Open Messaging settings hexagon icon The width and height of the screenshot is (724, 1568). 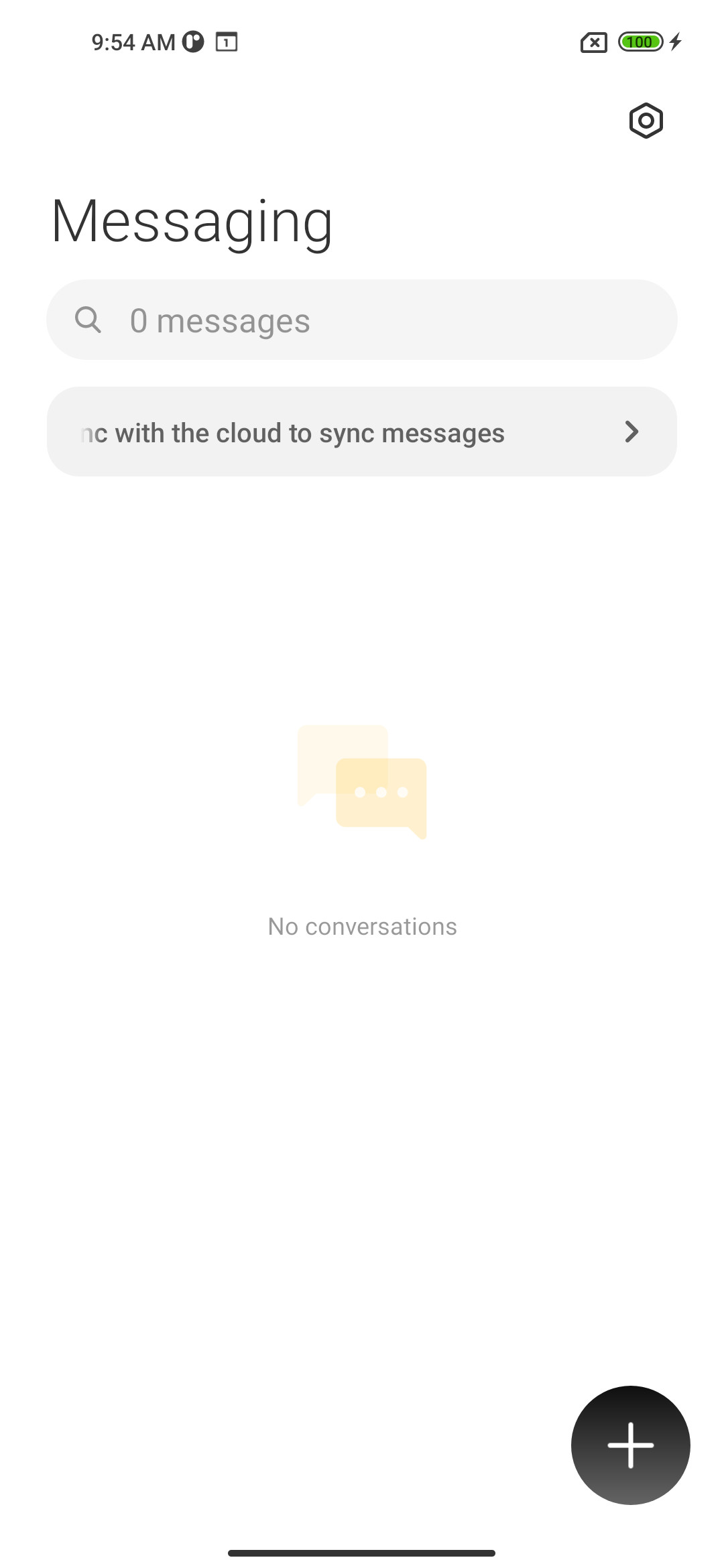click(646, 121)
